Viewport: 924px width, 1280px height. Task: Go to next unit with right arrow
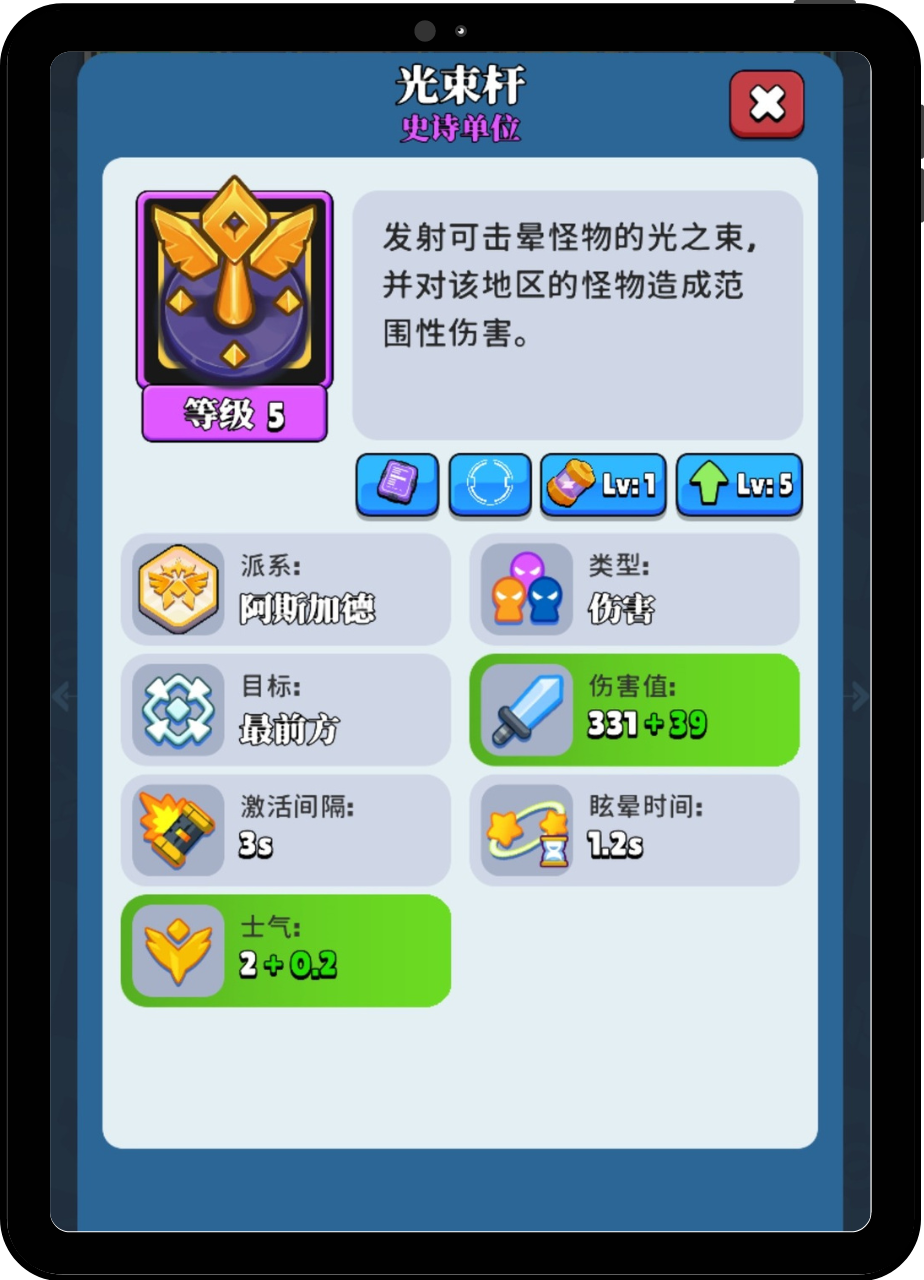click(x=856, y=695)
